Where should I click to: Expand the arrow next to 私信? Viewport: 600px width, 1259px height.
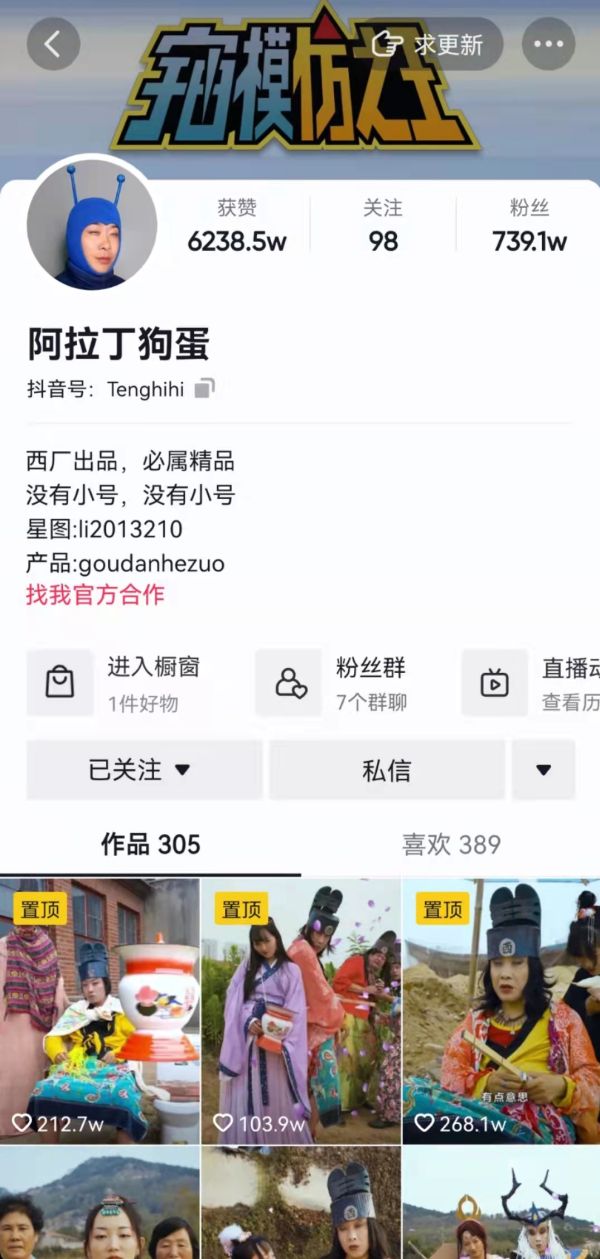tap(543, 770)
